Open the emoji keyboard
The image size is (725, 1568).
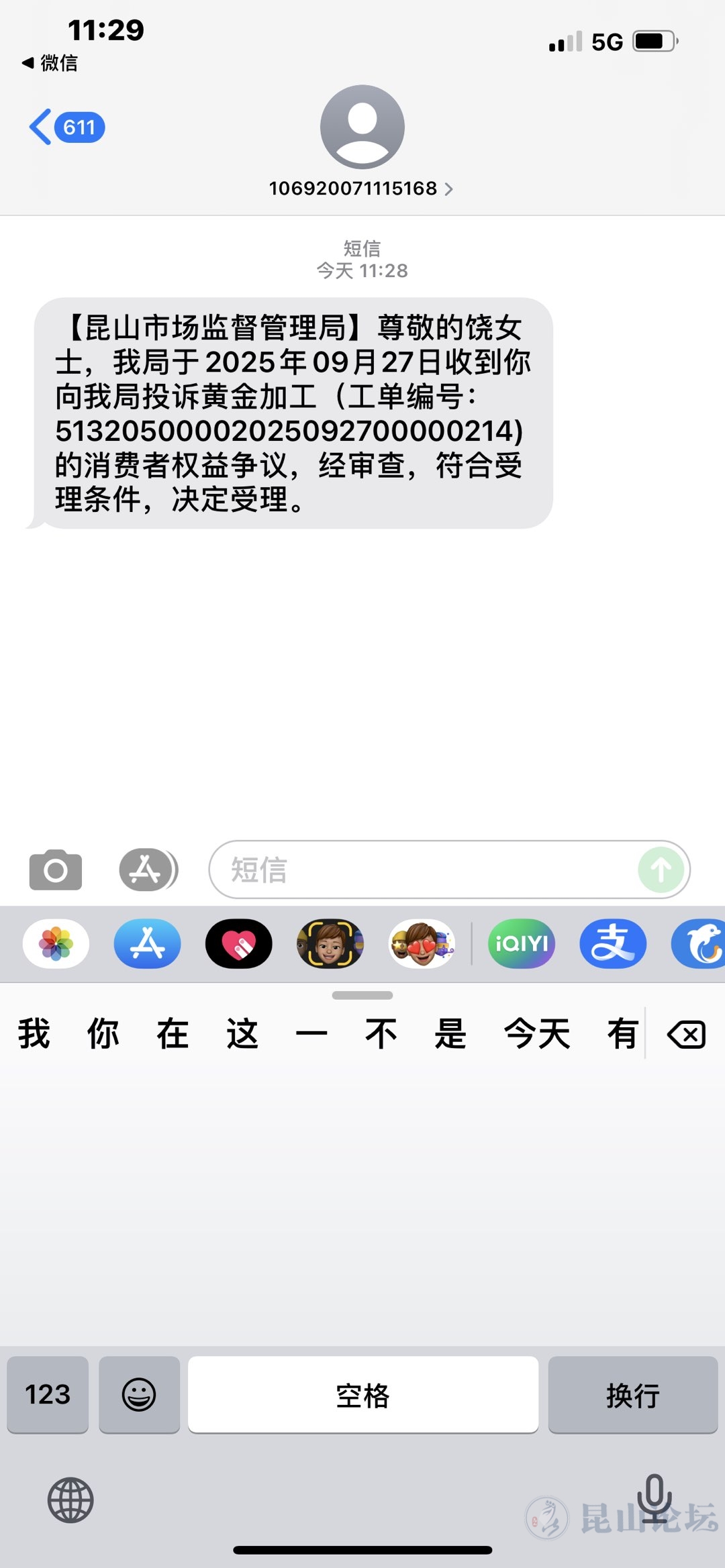click(x=139, y=1395)
